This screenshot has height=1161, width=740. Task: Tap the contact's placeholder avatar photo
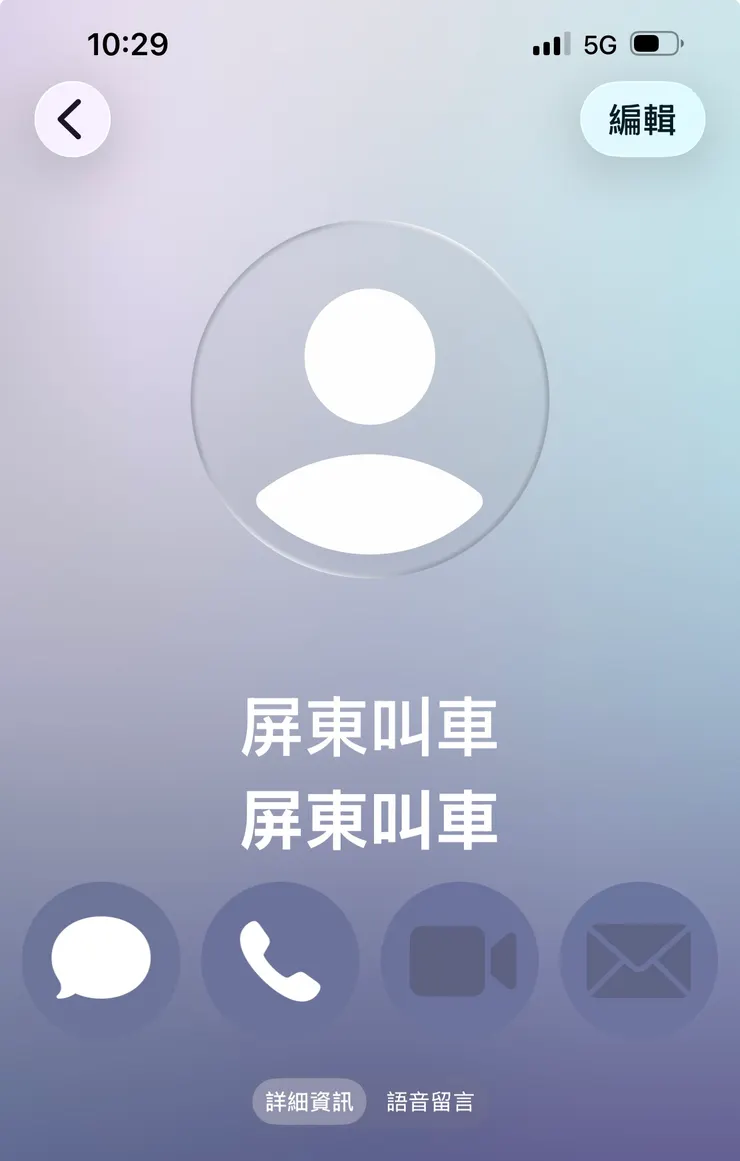370,400
